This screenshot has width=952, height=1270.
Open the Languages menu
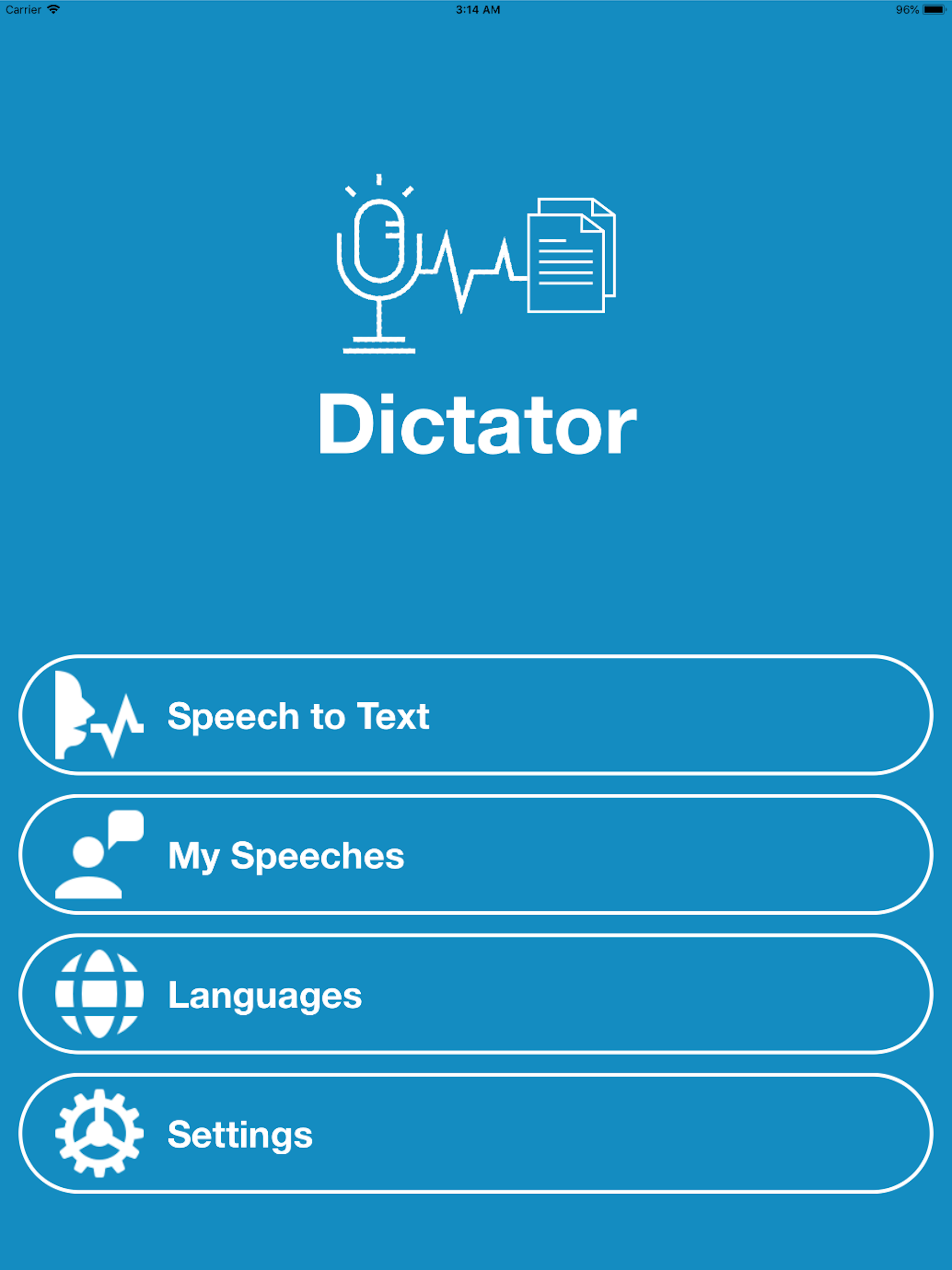476,995
